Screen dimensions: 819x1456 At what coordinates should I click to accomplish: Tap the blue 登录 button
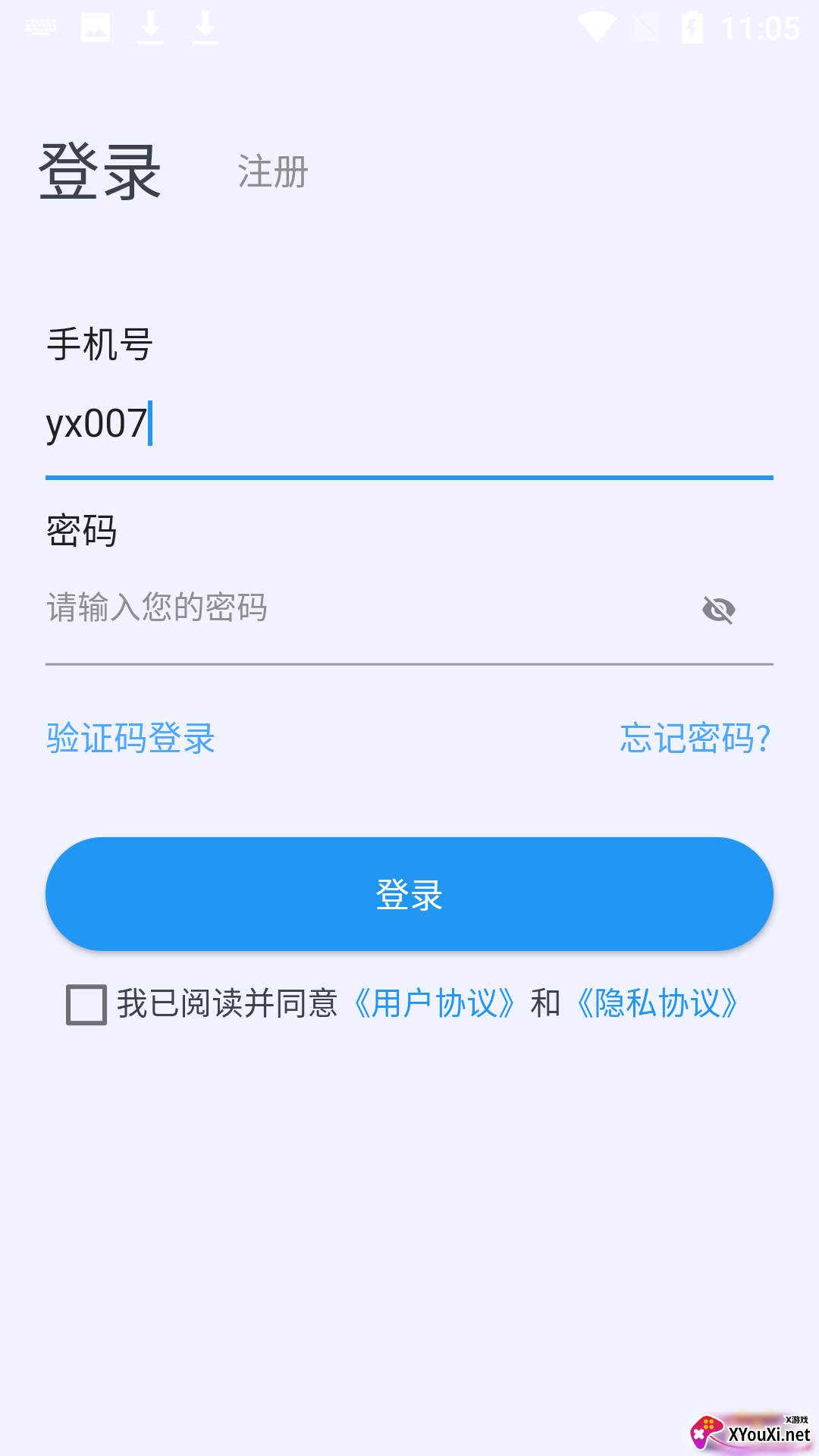(x=409, y=894)
